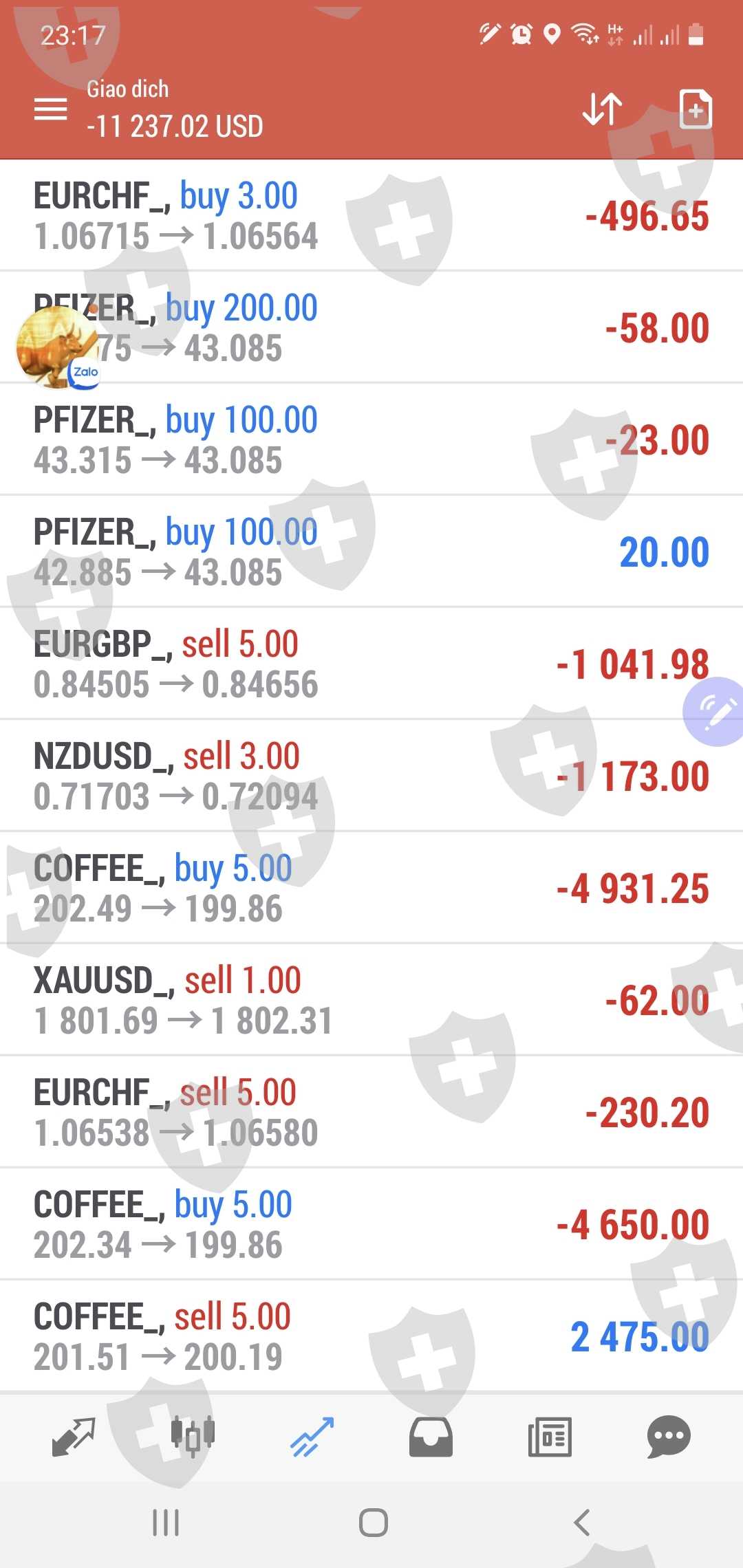Switch to the Charts tab
Screen dimensions: 743x1568
pyautogui.click(x=193, y=1436)
